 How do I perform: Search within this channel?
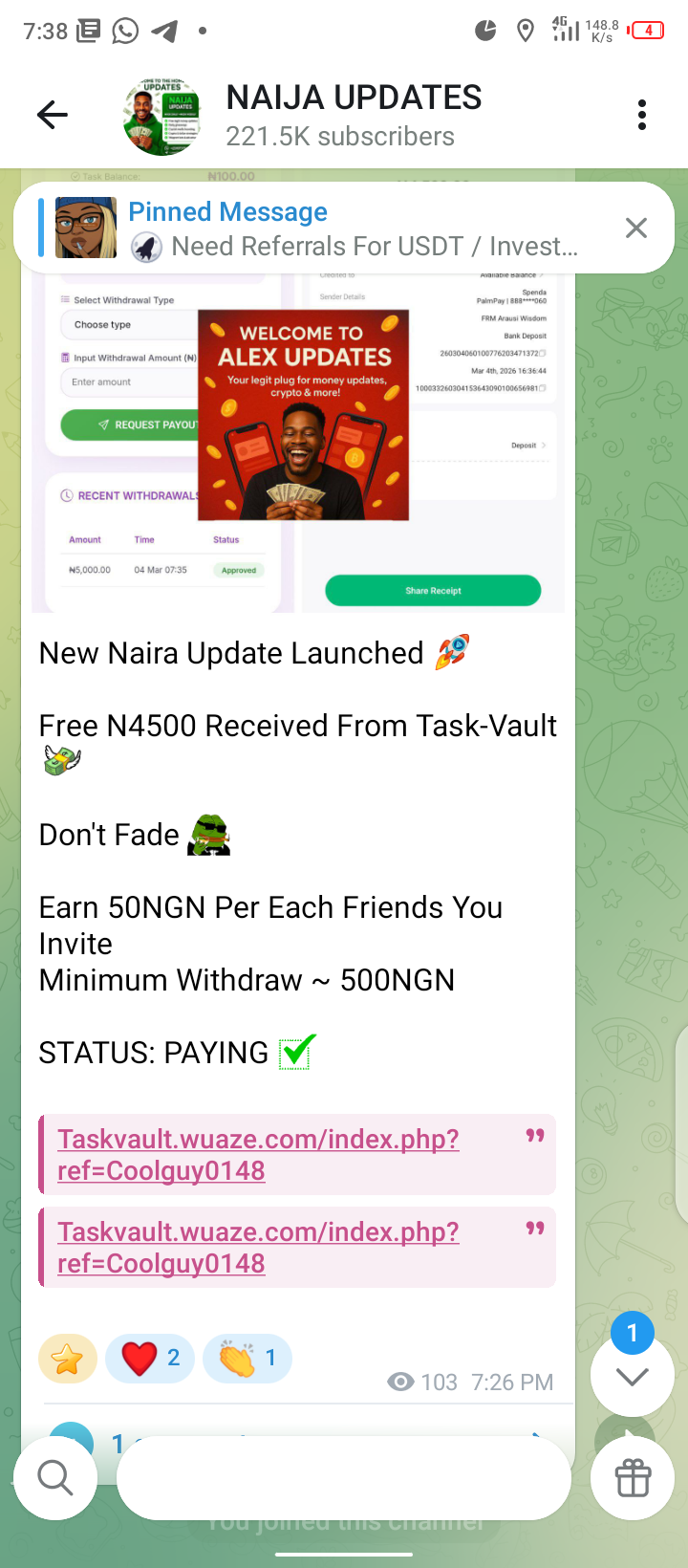(55, 1478)
